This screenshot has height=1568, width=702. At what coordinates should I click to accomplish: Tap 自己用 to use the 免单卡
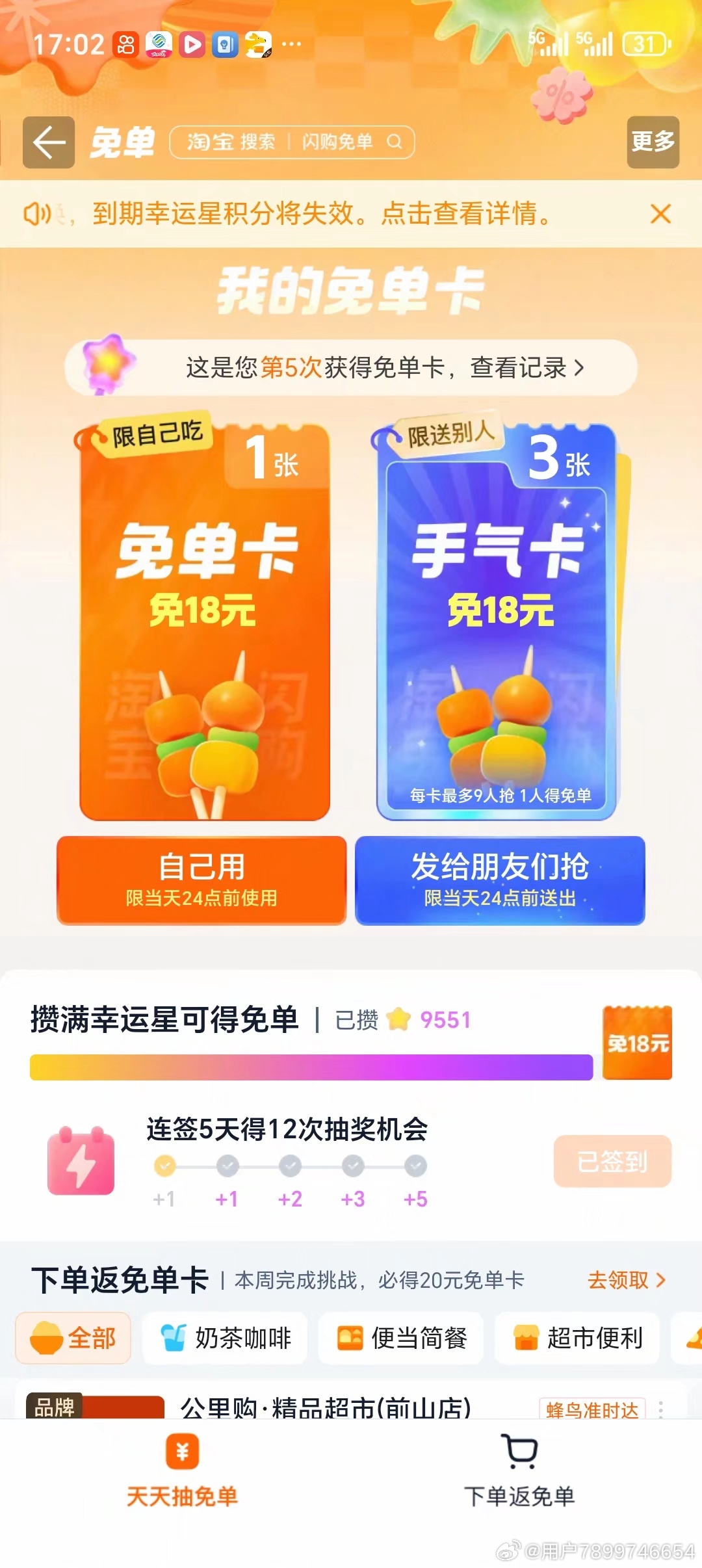201,880
